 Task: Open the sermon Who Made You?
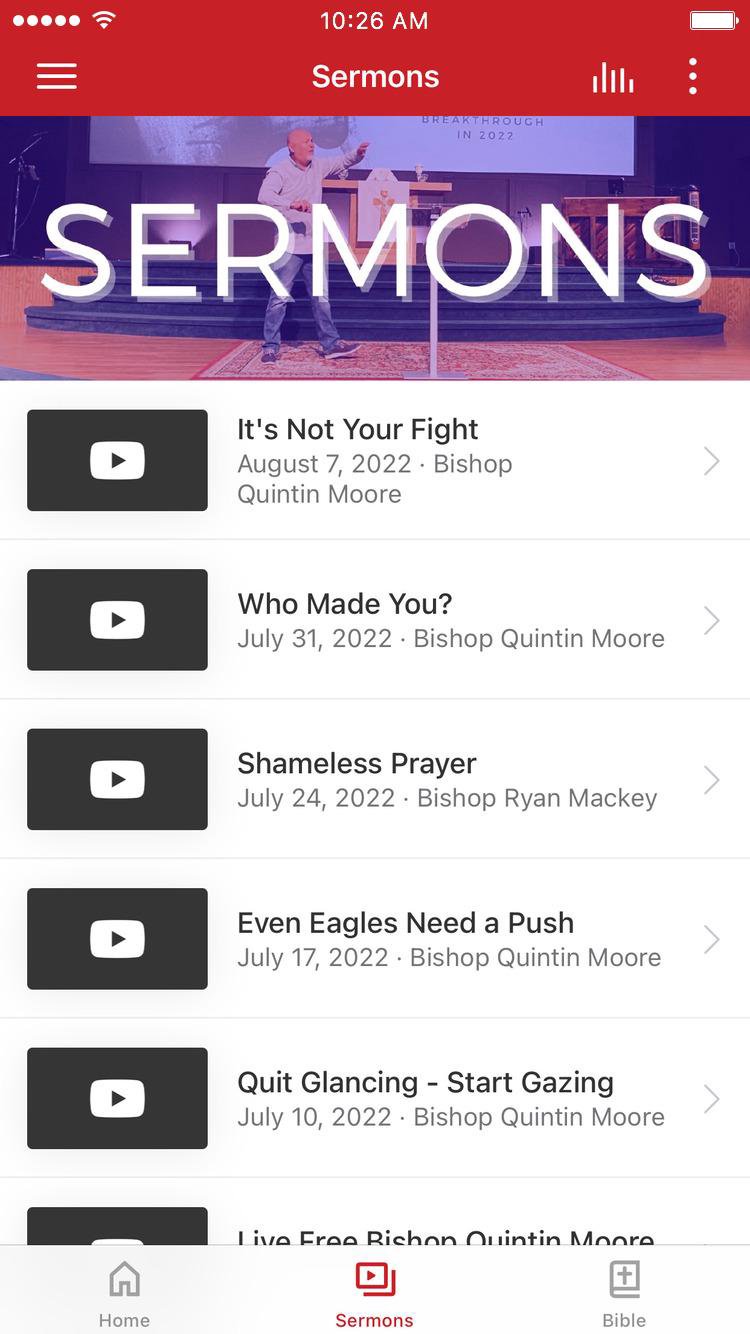point(375,620)
